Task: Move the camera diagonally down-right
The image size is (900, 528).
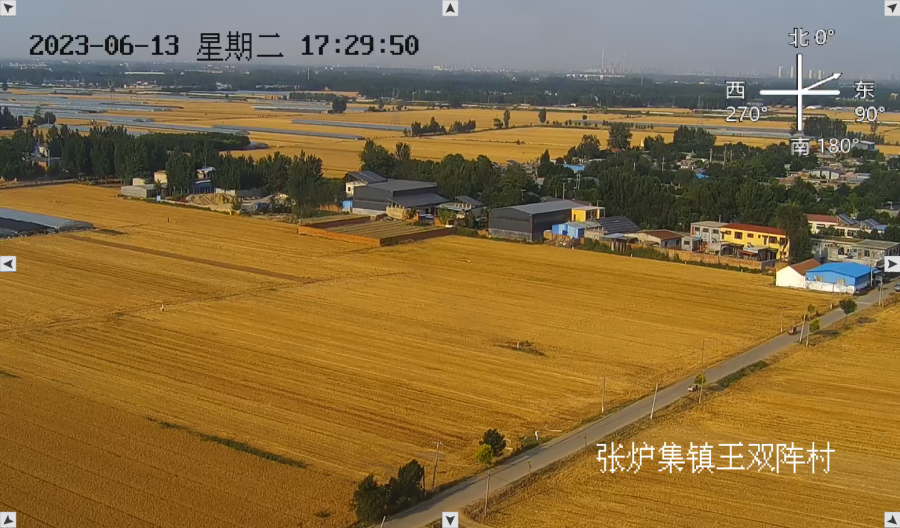Action: (x=892, y=520)
